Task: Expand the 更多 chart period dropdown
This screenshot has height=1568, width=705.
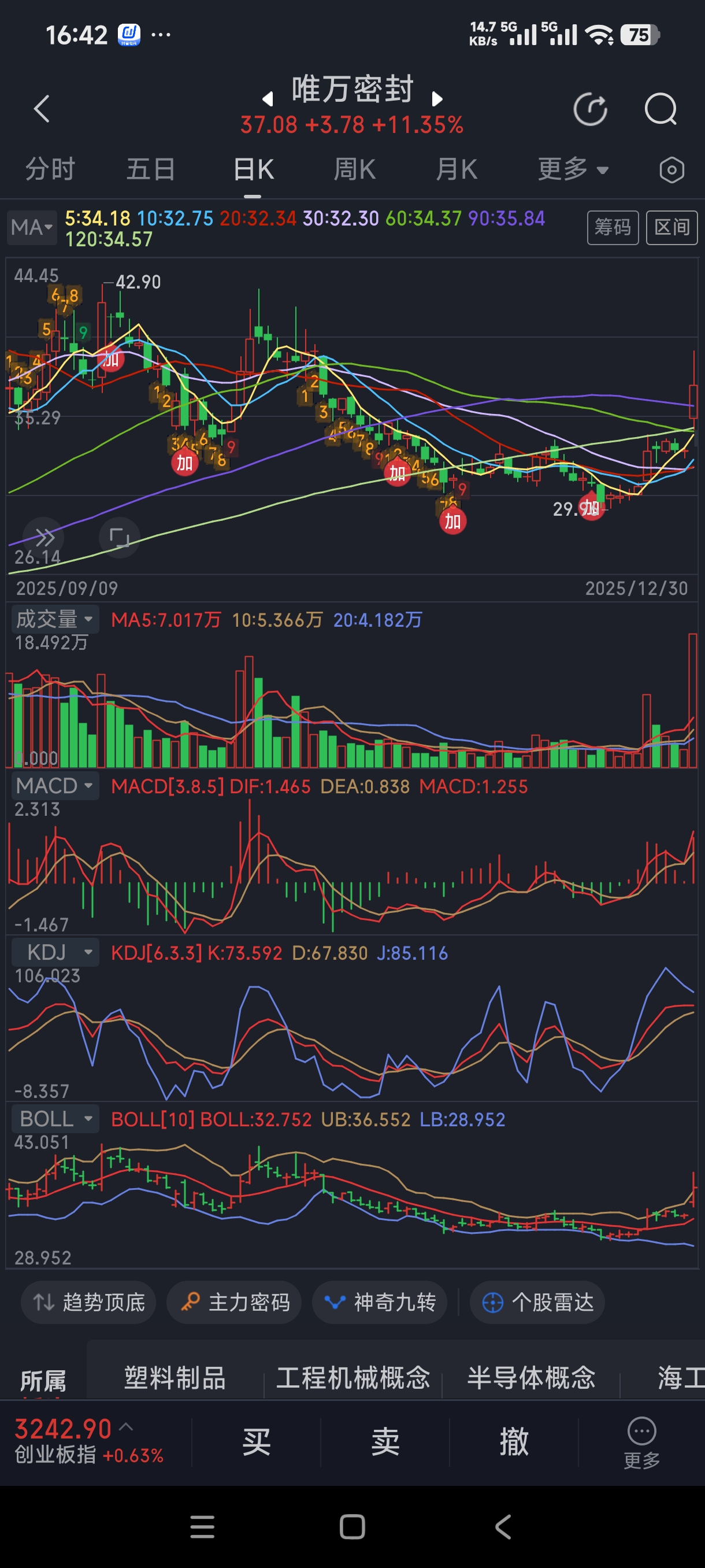Action: (x=573, y=169)
